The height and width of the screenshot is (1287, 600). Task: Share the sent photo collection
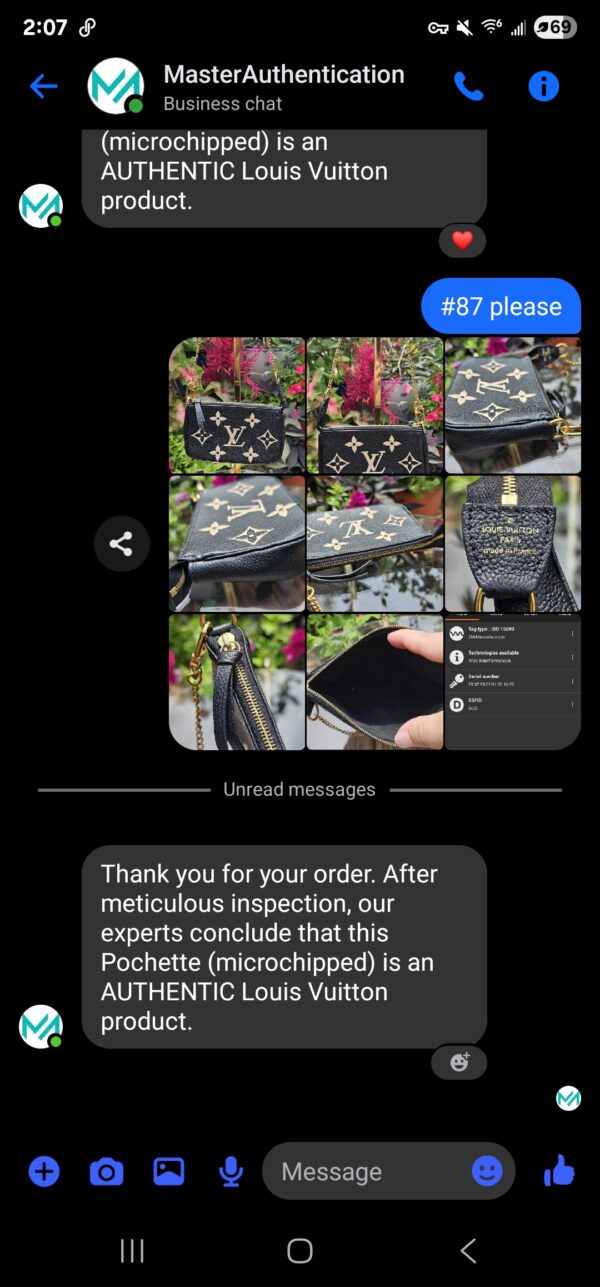[x=121, y=544]
